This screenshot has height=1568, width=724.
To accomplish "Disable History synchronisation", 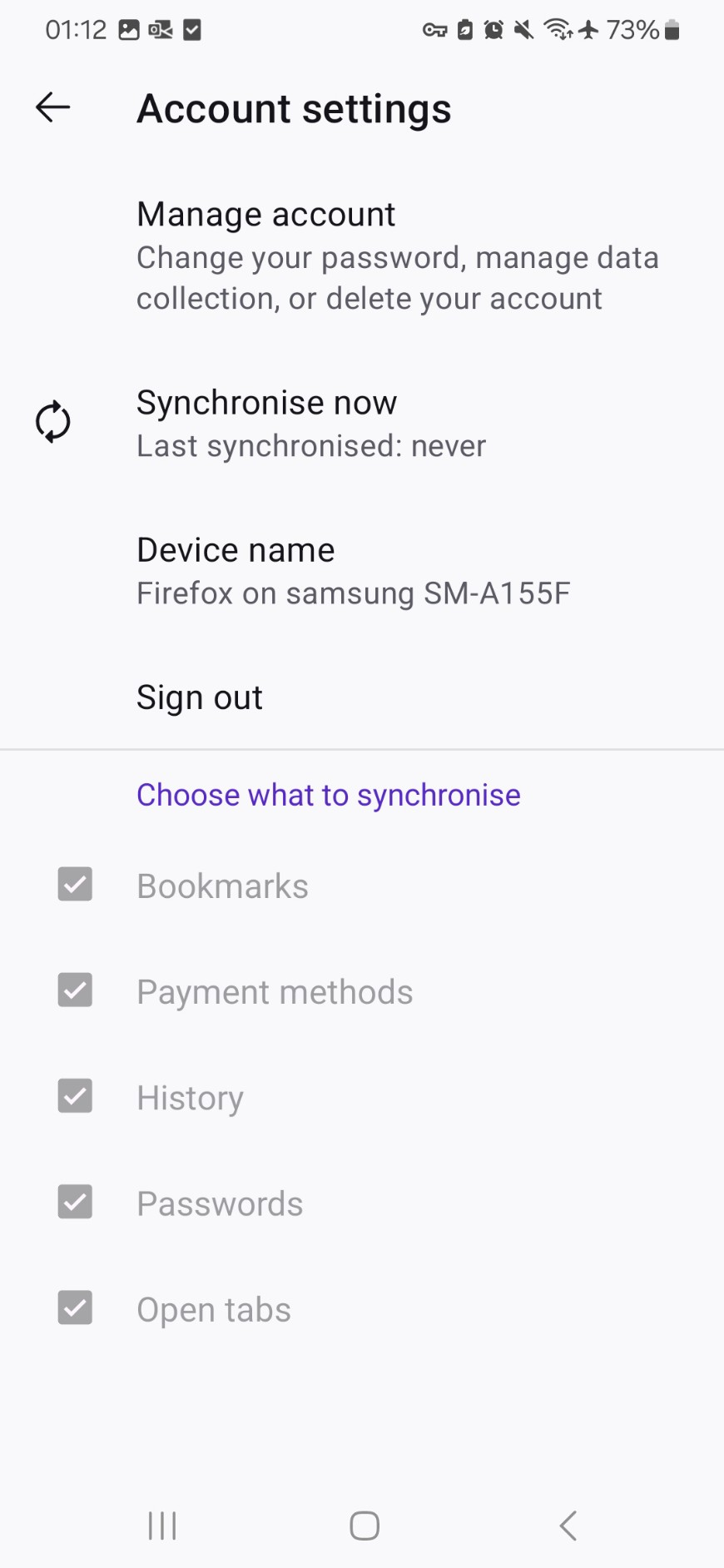I will click(75, 1096).
